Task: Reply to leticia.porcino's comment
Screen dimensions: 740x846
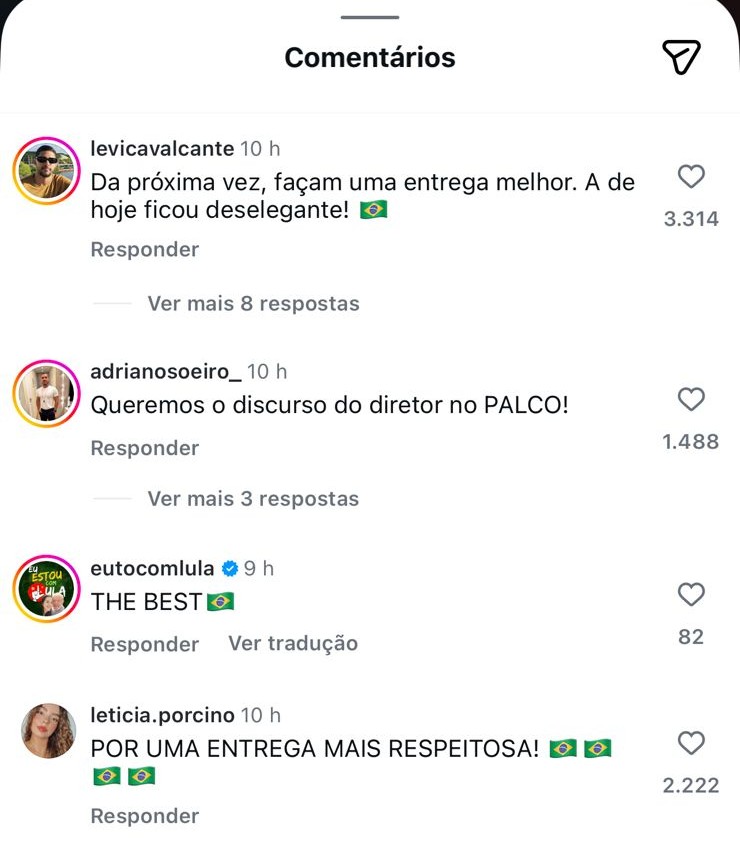Action: (x=145, y=816)
